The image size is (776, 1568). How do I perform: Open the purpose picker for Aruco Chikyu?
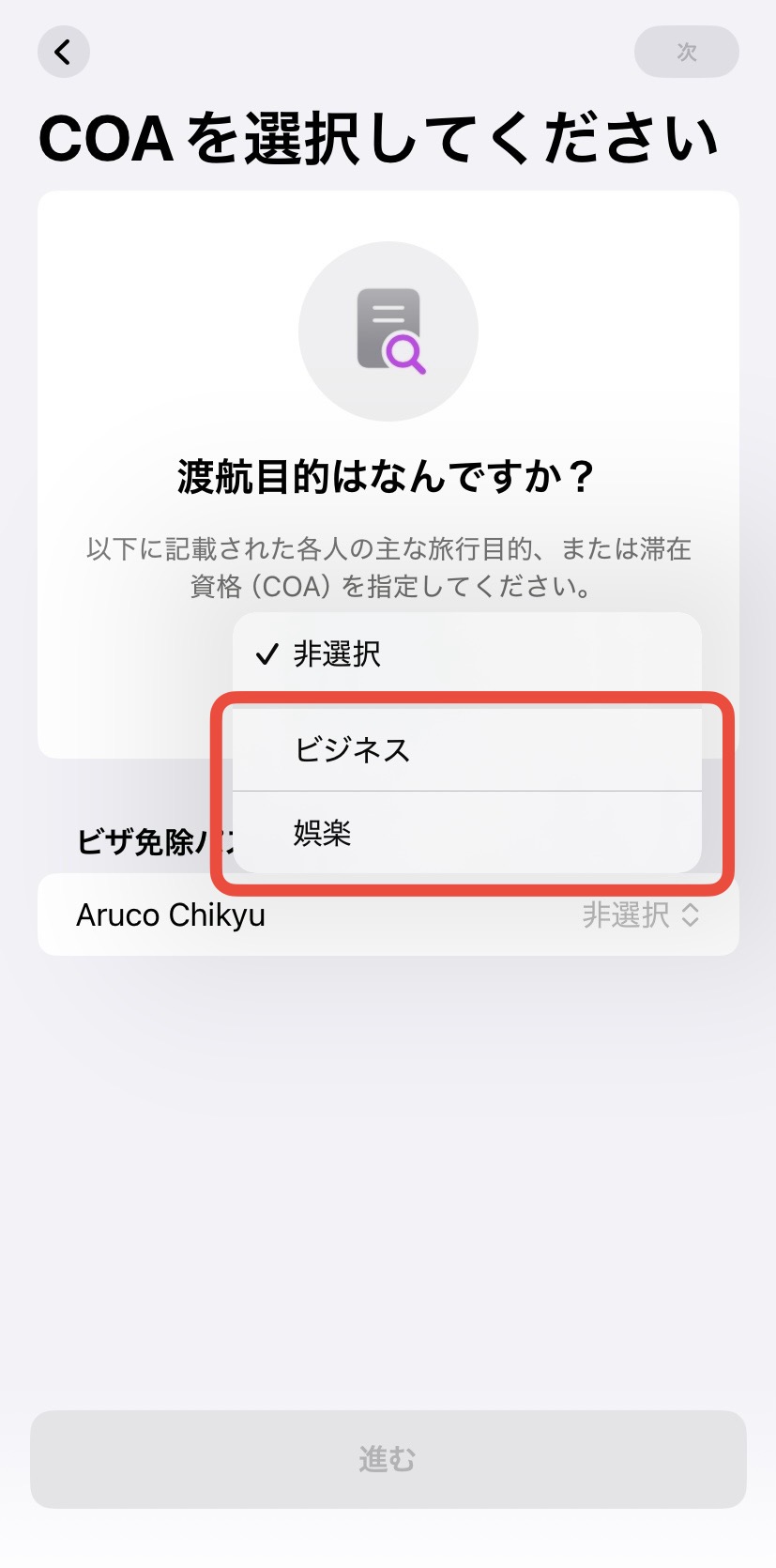pyautogui.click(x=640, y=915)
